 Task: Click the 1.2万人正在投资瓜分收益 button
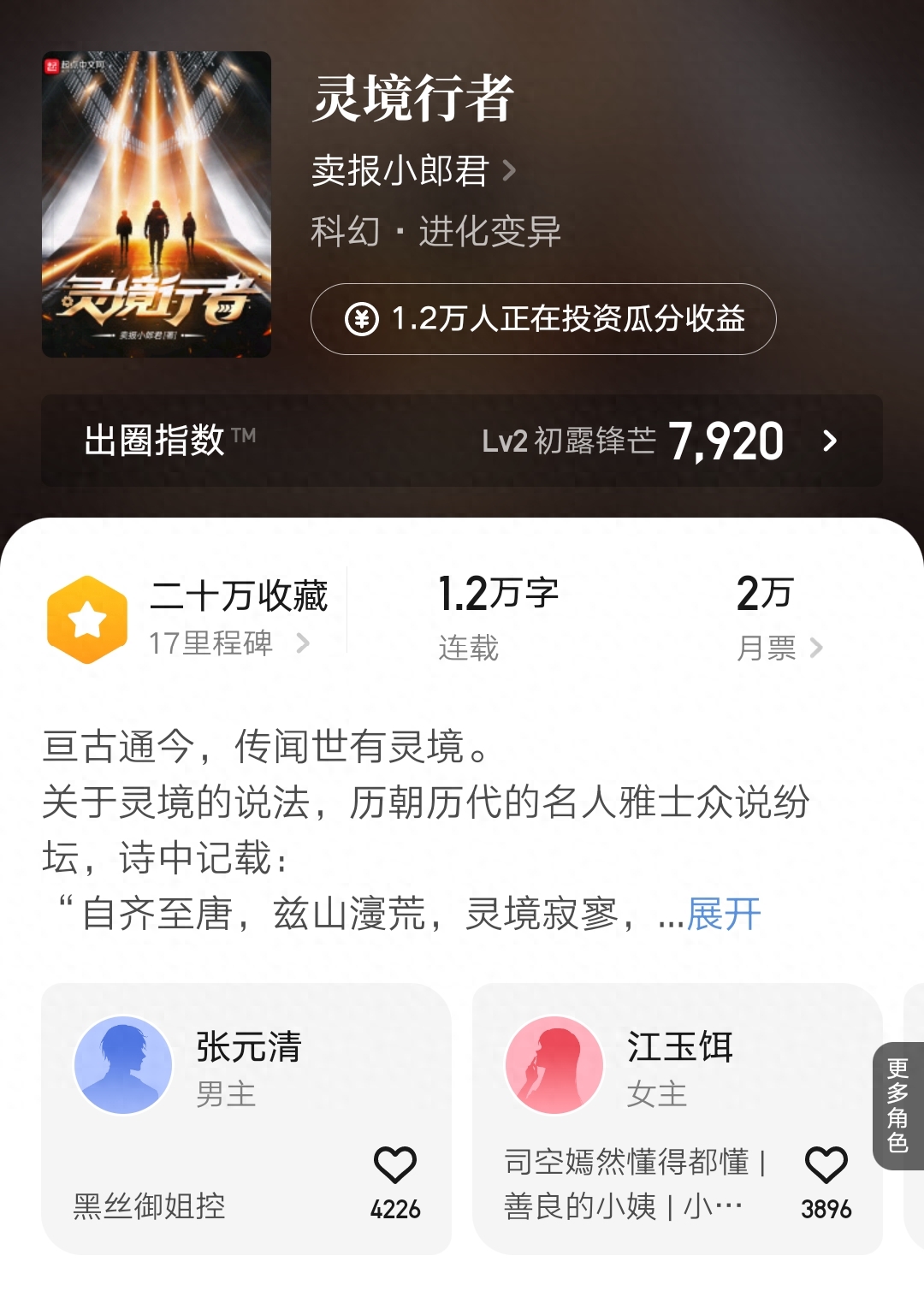click(545, 321)
